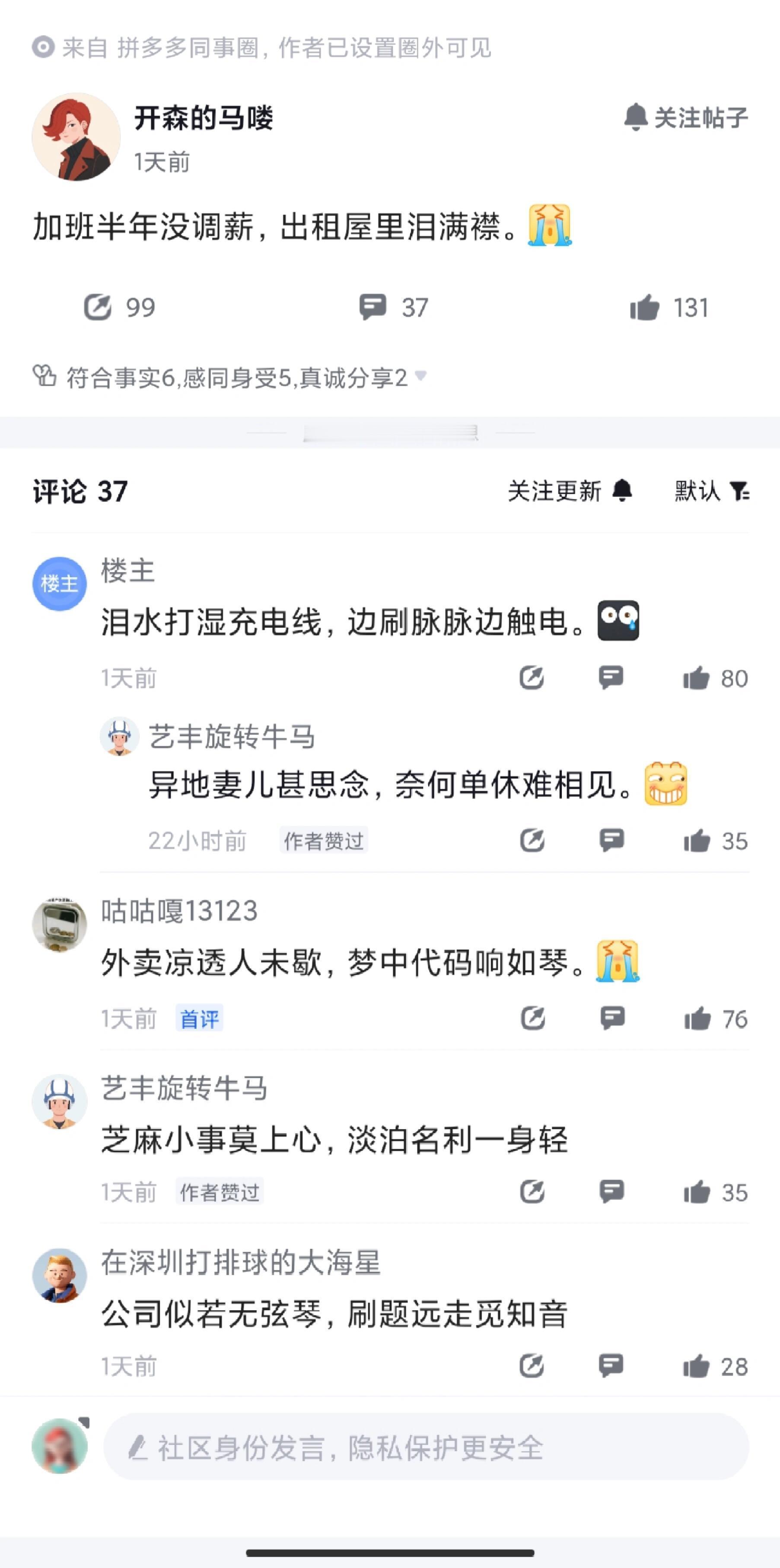This screenshot has width=780, height=1568.
Task: Reply to 咕咕嘎13123 via the comment bubble icon
Action: [x=613, y=1019]
